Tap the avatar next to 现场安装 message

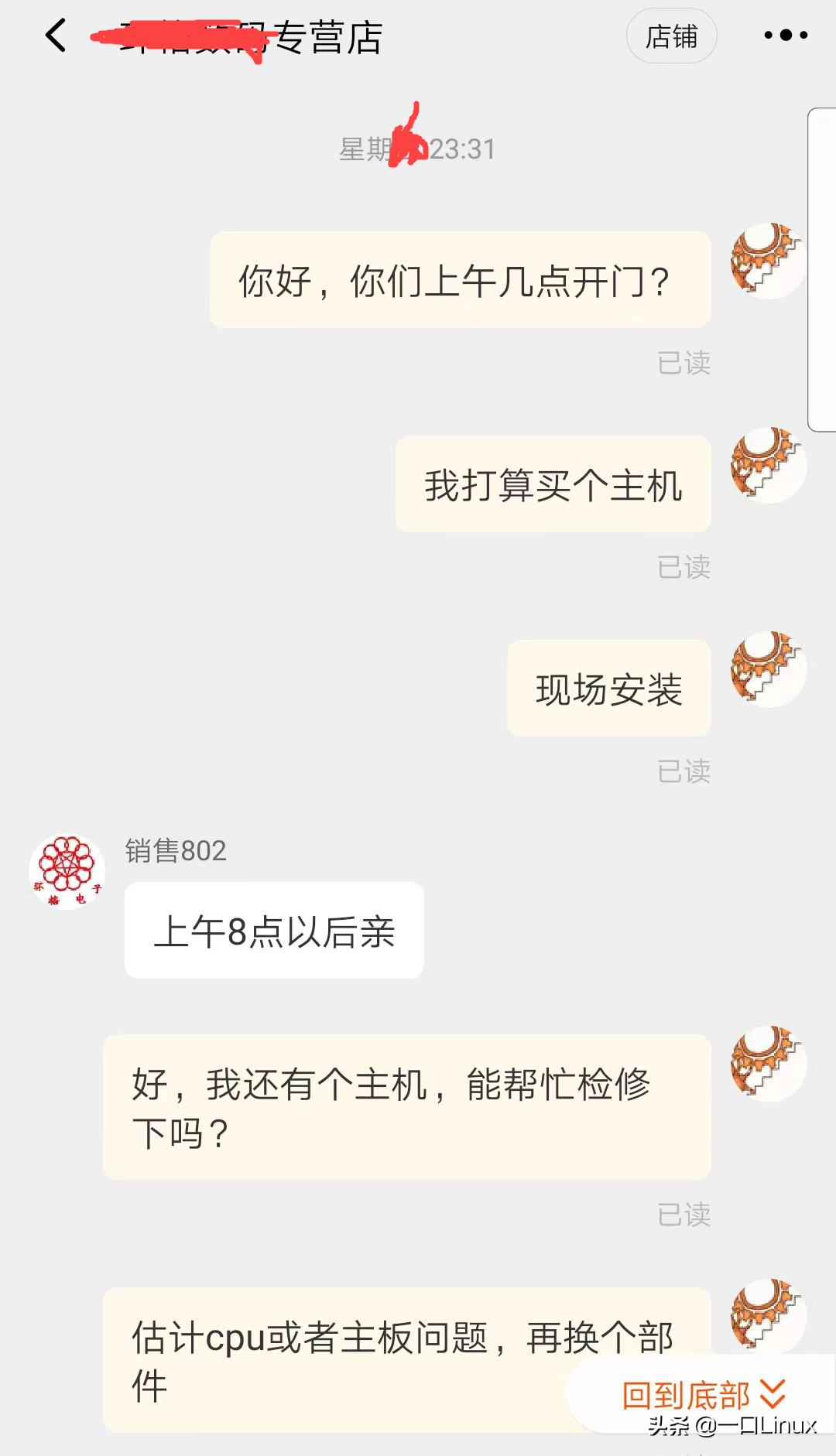tap(766, 671)
